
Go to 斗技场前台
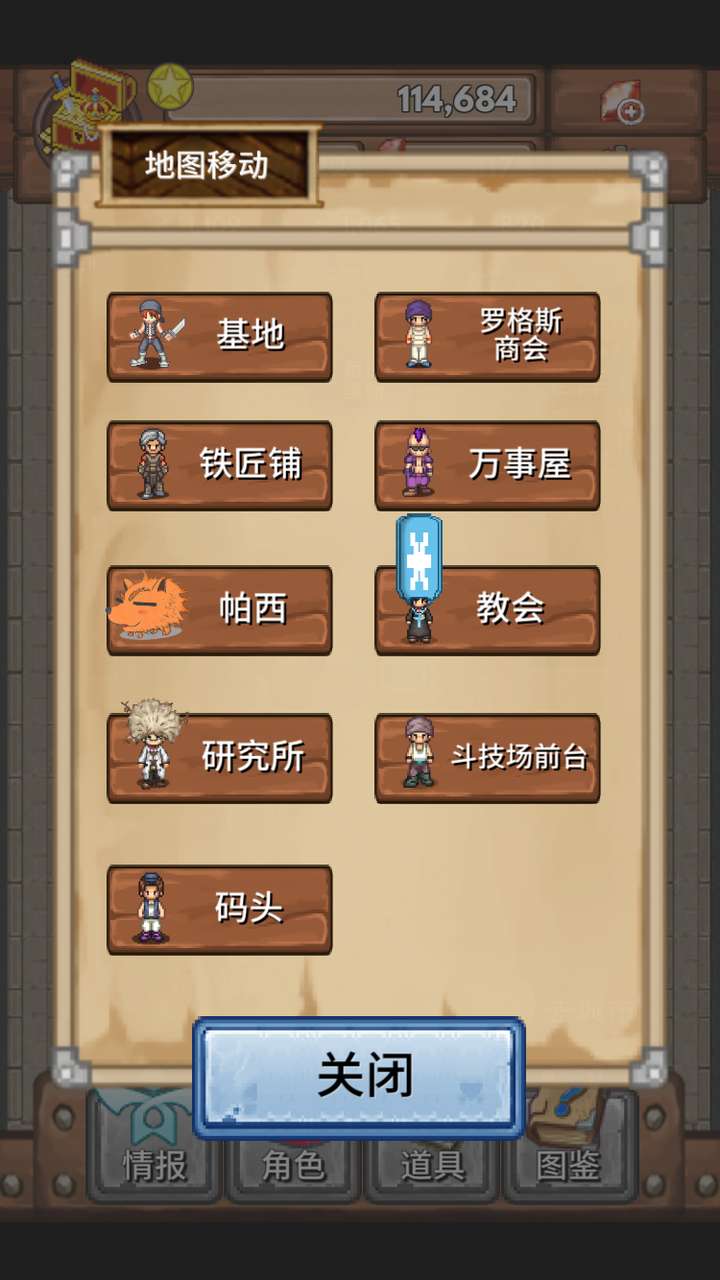pyautogui.click(x=487, y=757)
